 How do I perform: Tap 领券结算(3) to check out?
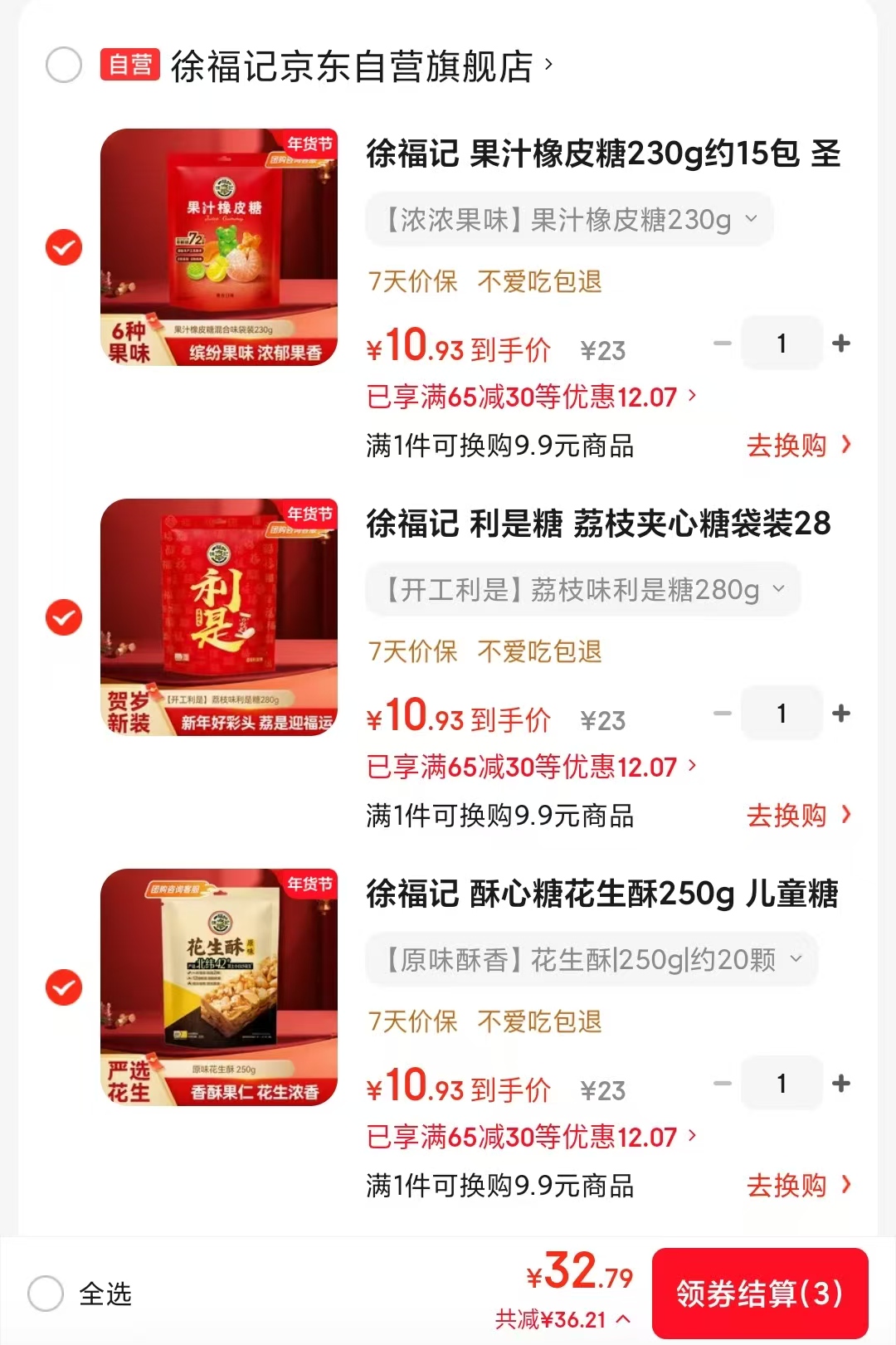pyautogui.click(x=759, y=1294)
